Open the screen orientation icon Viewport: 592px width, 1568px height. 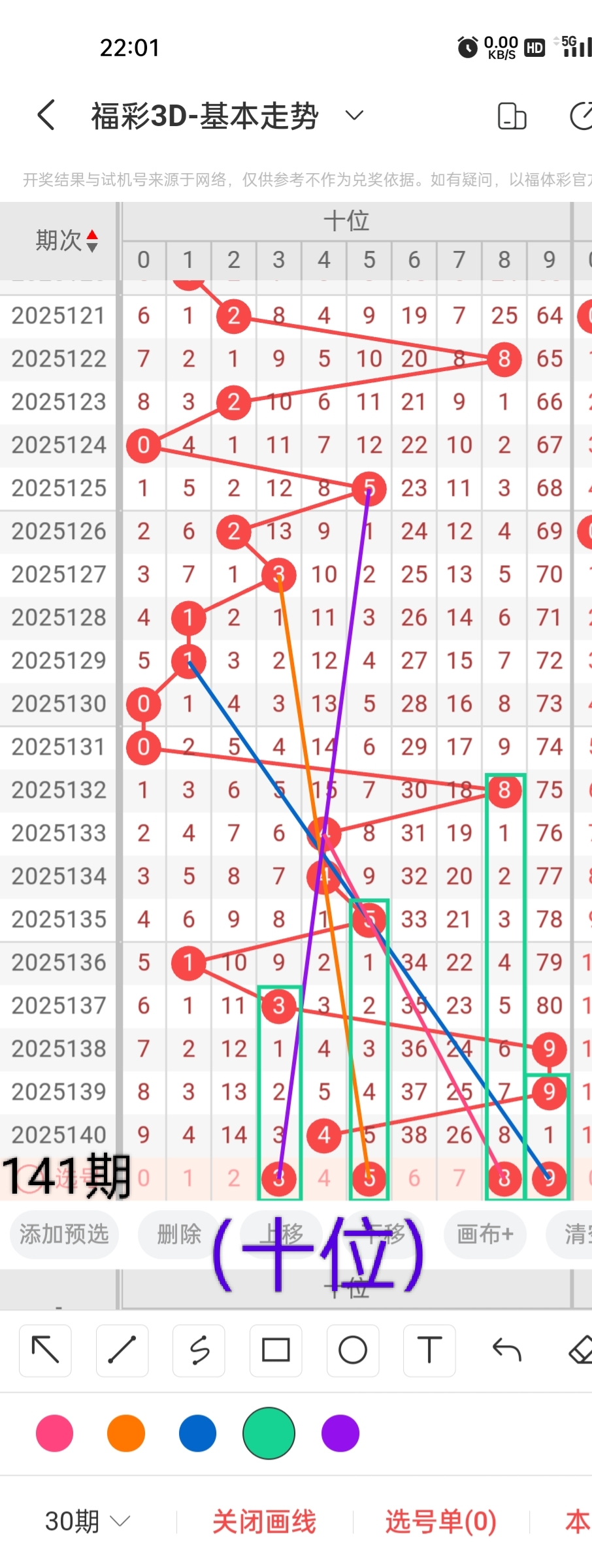click(512, 116)
